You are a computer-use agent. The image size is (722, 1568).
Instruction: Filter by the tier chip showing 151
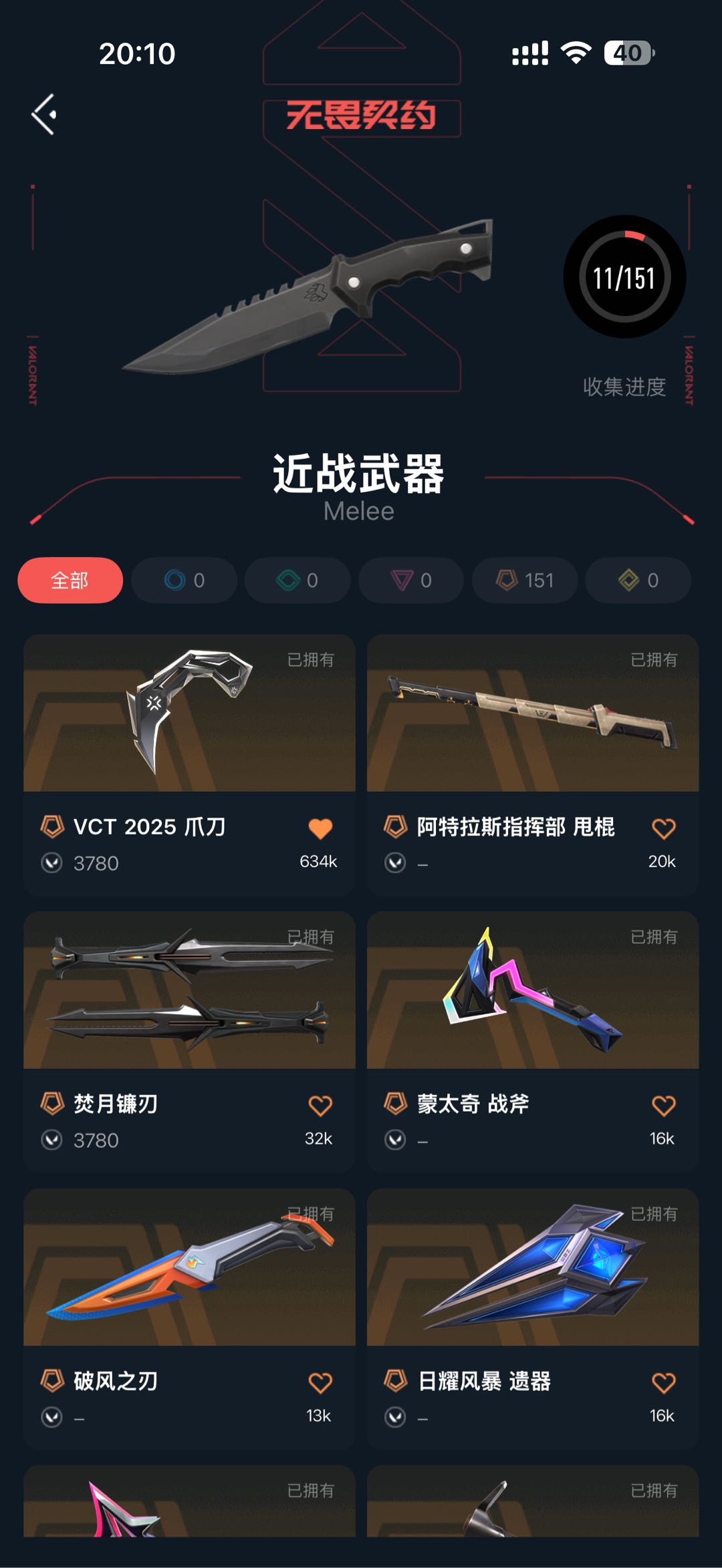coord(525,580)
